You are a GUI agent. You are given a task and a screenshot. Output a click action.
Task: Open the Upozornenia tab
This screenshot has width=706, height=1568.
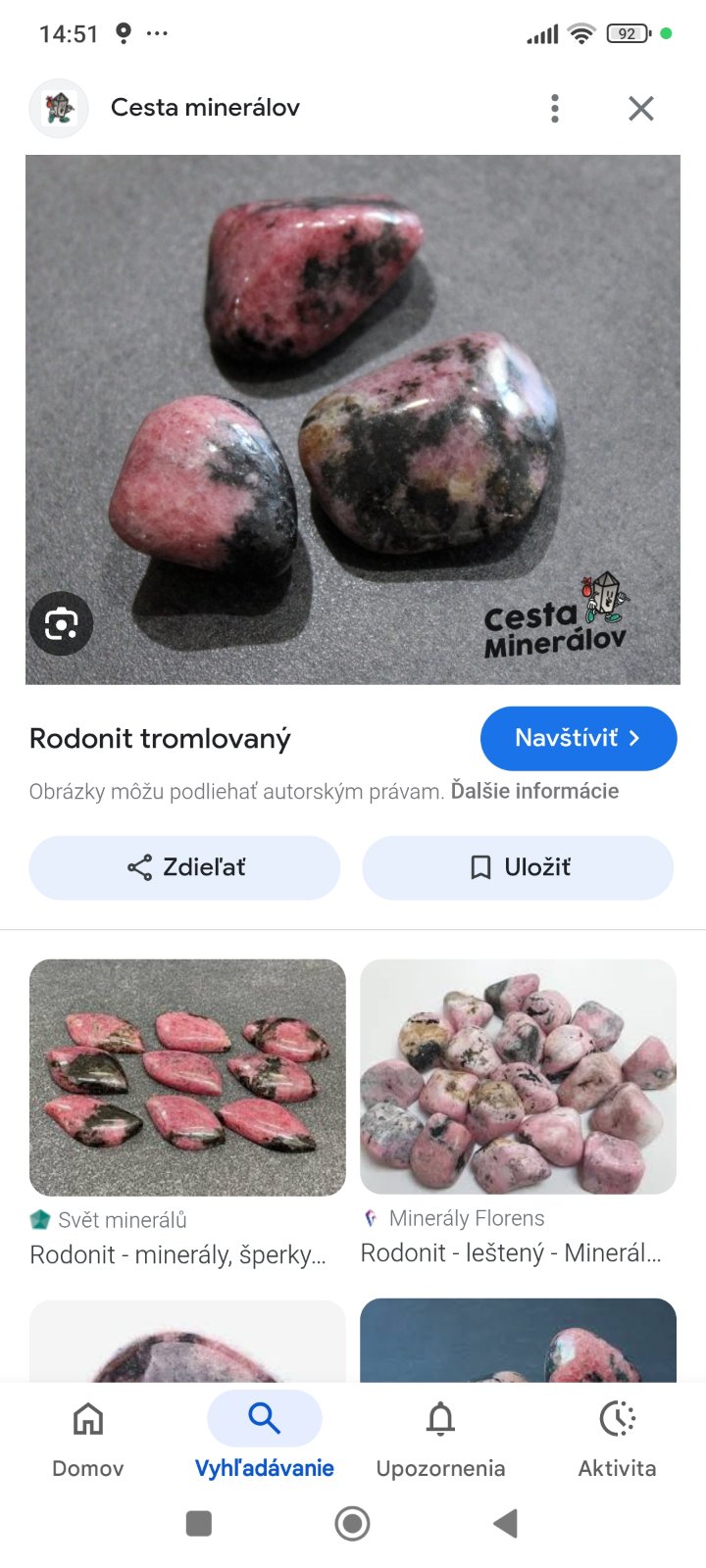point(440,1436)
